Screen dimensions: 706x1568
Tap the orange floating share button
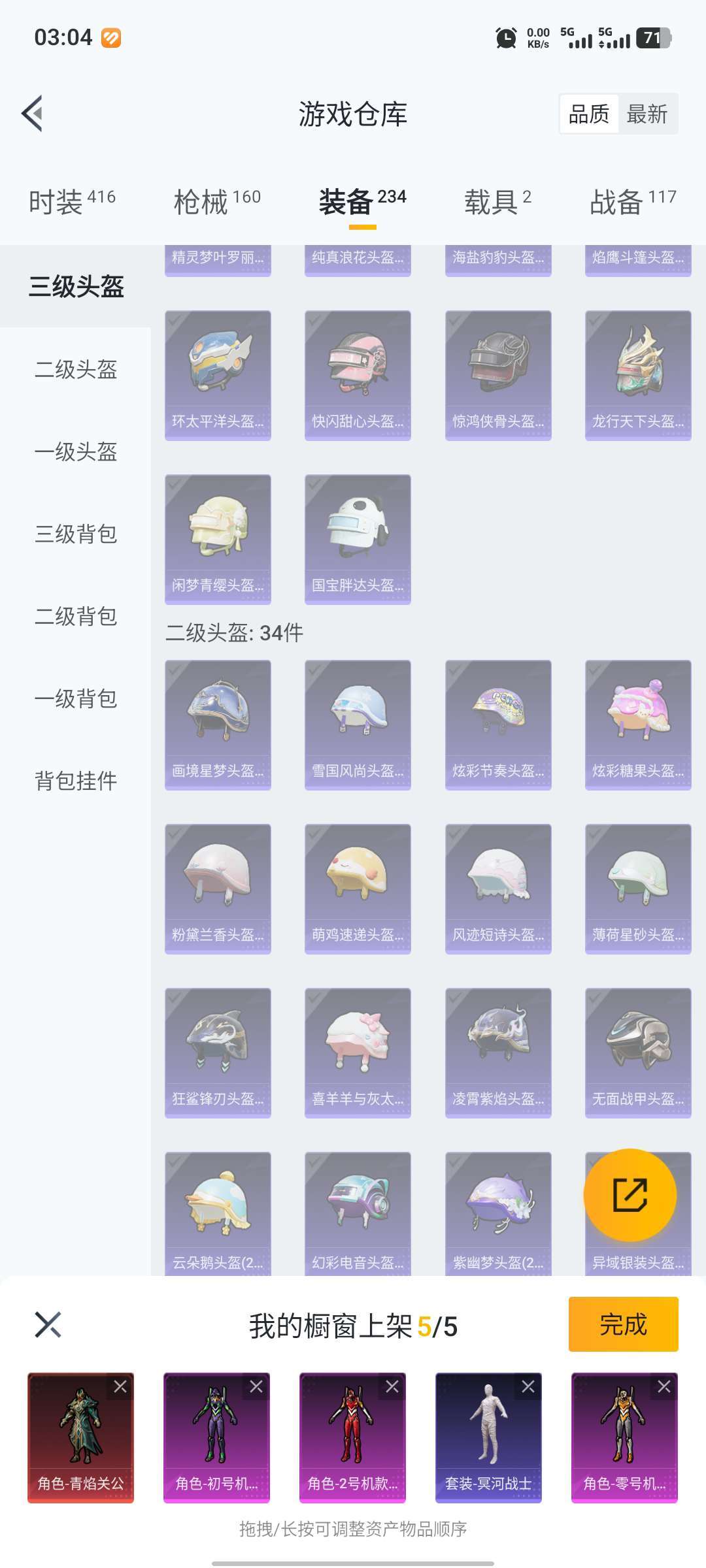pos(630,1195)
